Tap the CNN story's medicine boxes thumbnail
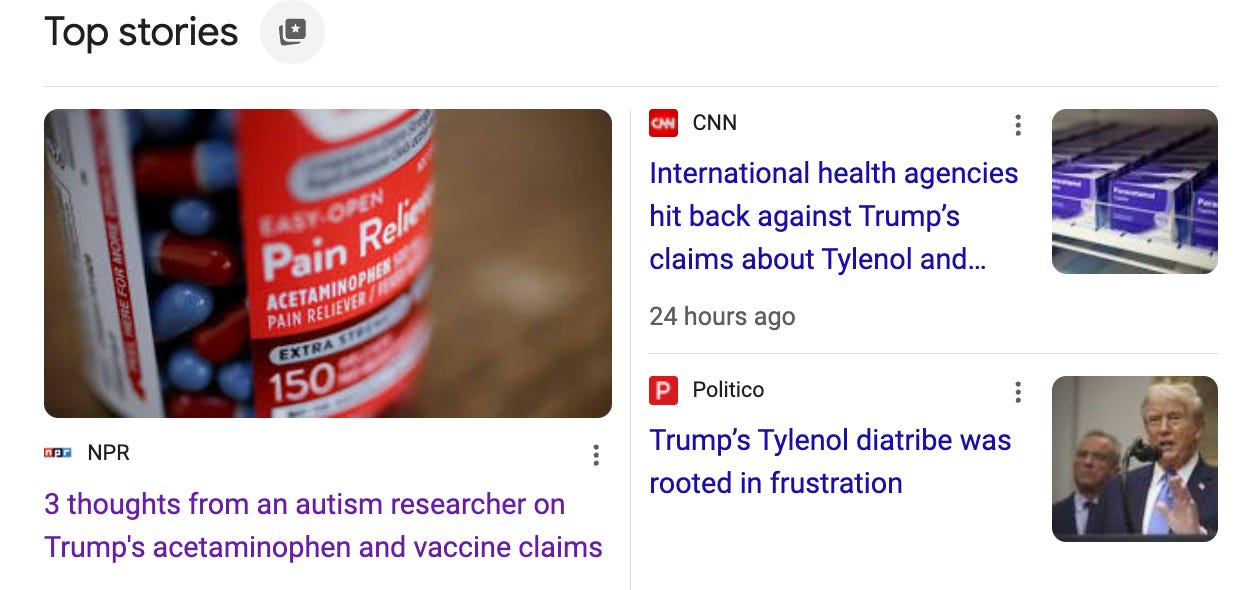This screenshot has width=1254, height=590. point(1135,191)
